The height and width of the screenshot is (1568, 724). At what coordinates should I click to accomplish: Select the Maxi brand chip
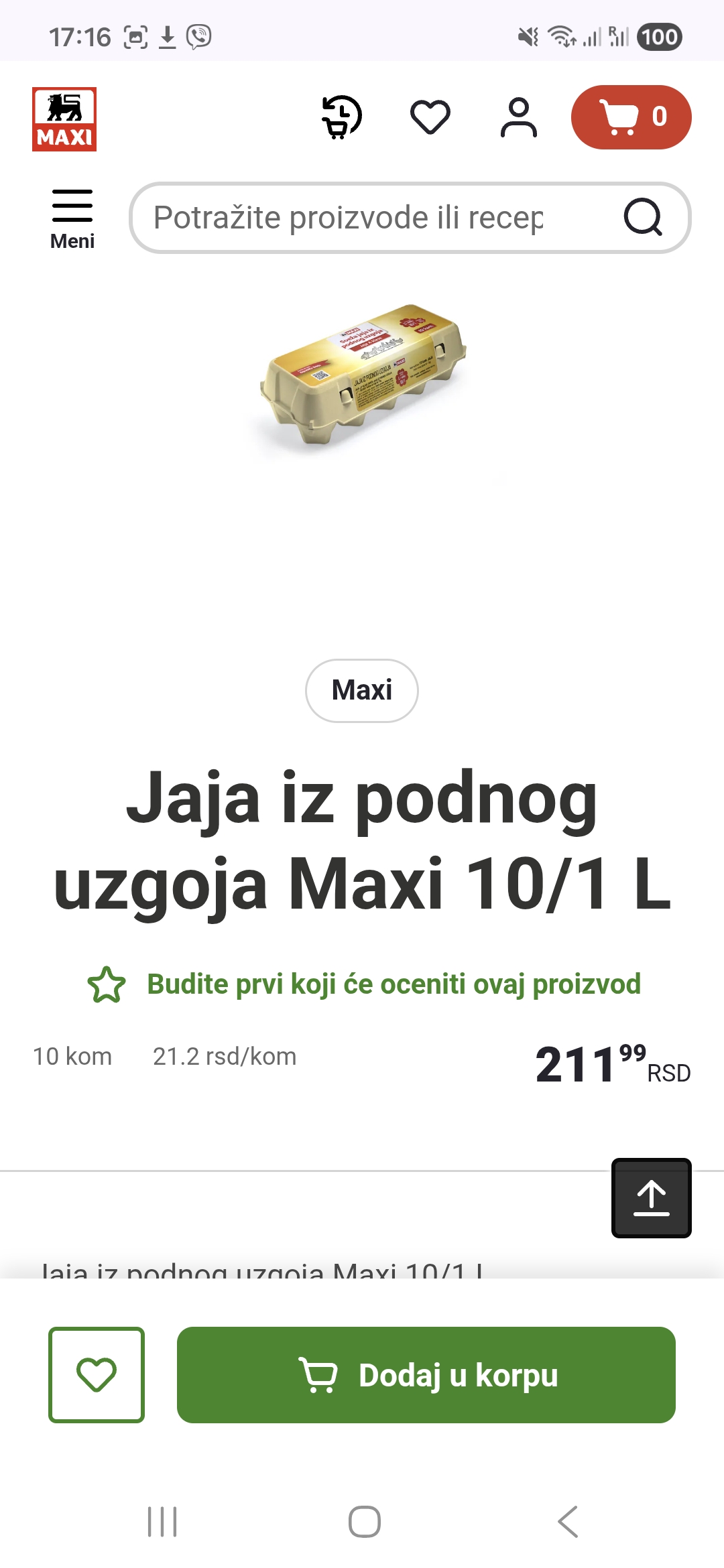[x=362, y=690]
